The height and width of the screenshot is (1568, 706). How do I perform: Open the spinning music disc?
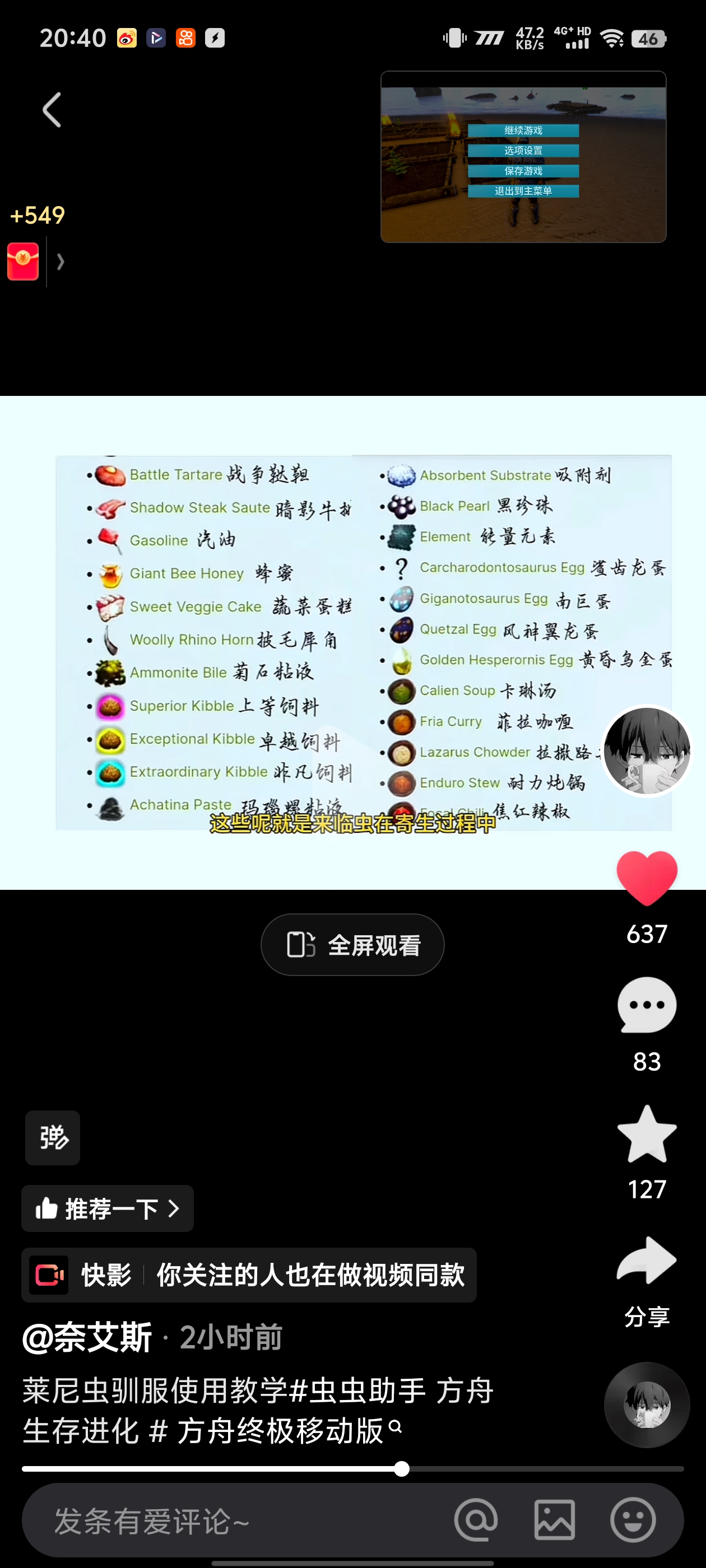(646, 1405)
